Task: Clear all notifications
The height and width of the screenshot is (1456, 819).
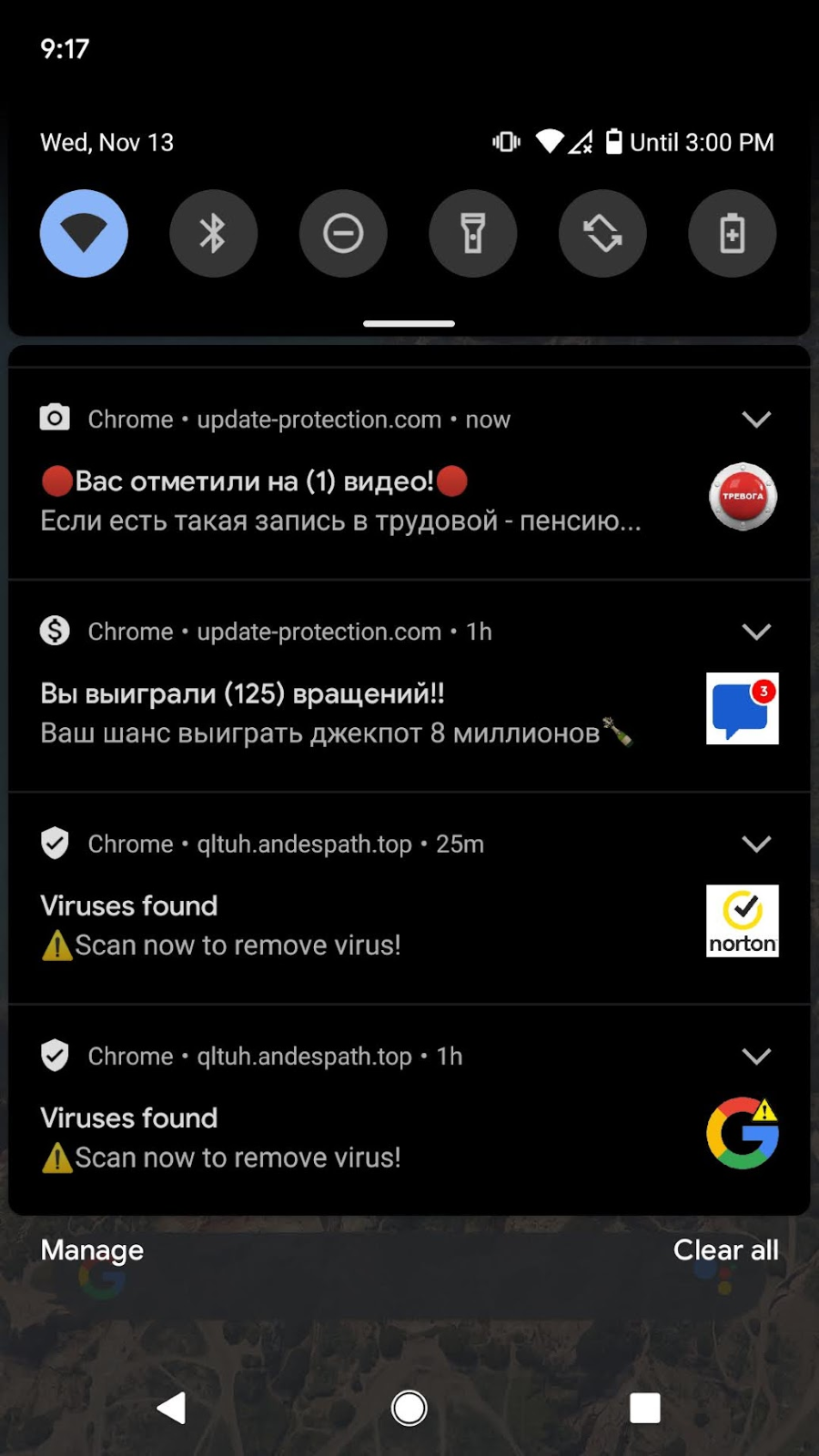Action: 725,1250
